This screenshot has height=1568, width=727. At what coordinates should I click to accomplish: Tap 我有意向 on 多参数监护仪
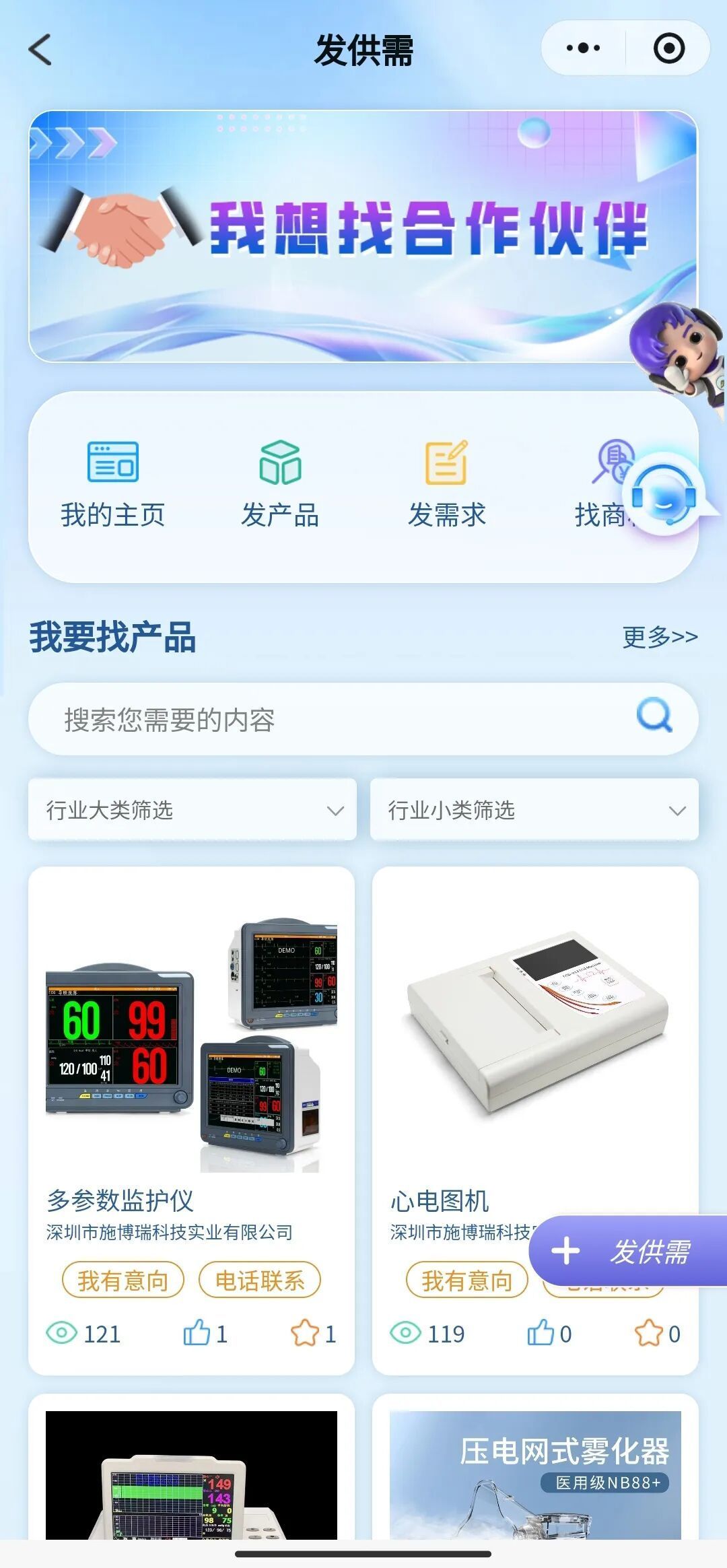click(123, 1280)
